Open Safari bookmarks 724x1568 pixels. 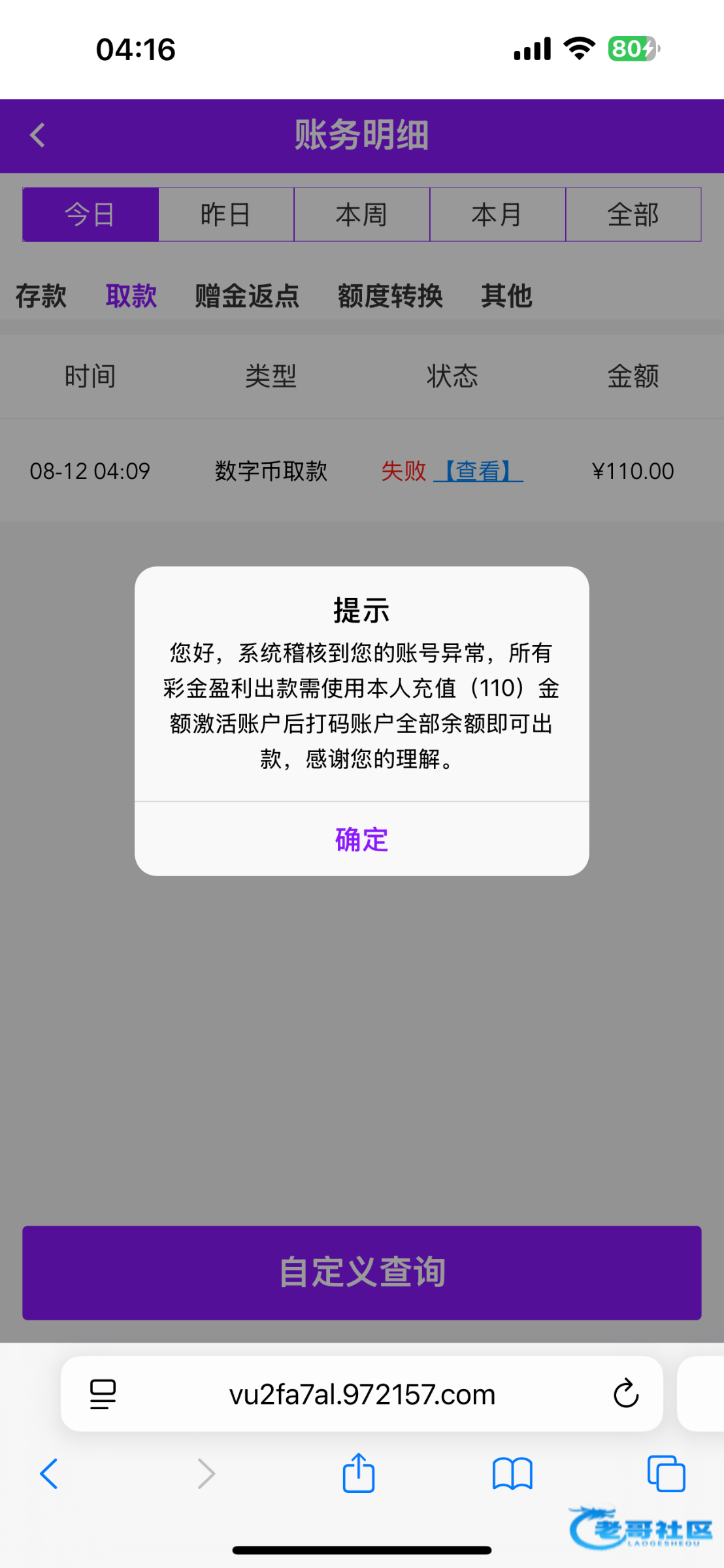click(x=512, y=1473)
